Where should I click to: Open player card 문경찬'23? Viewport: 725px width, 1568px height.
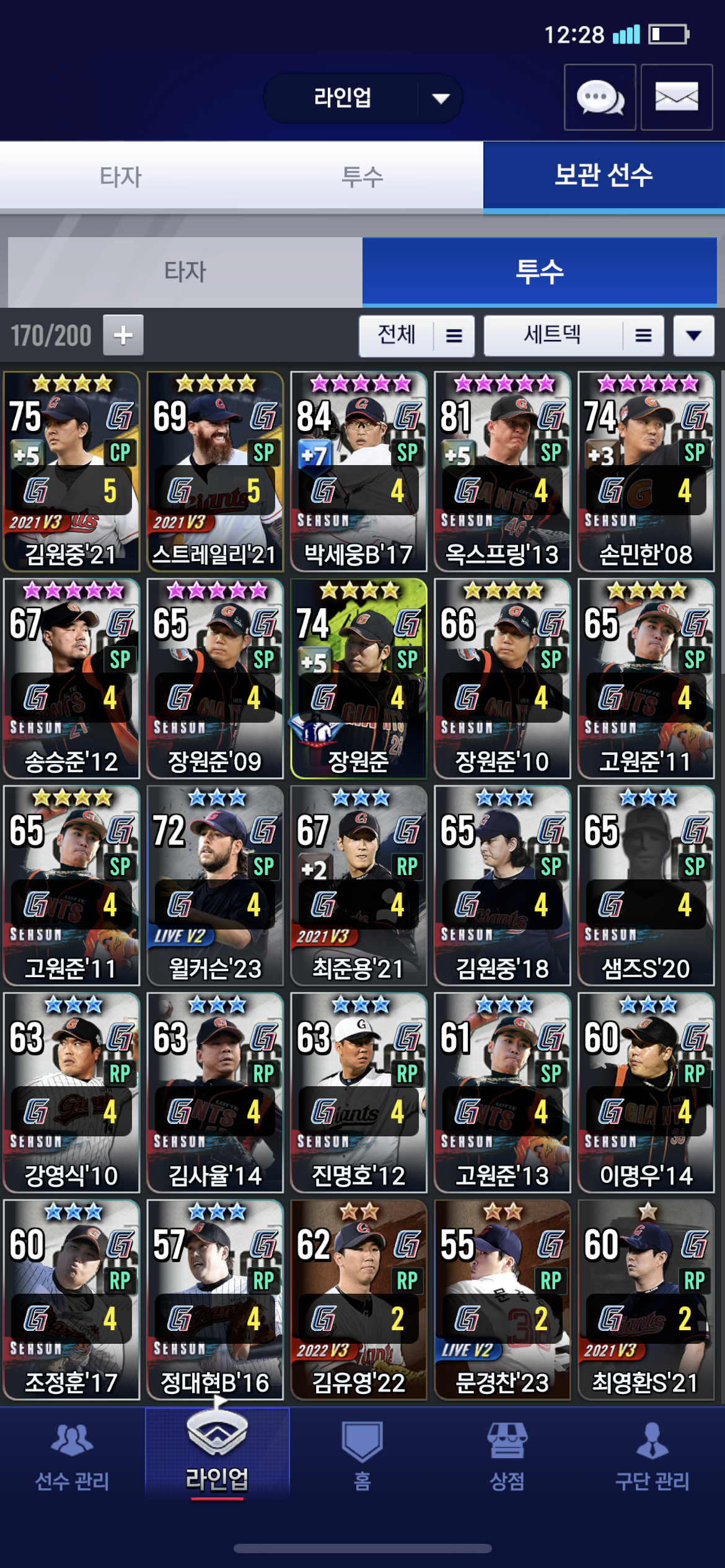click(502, 1300)
